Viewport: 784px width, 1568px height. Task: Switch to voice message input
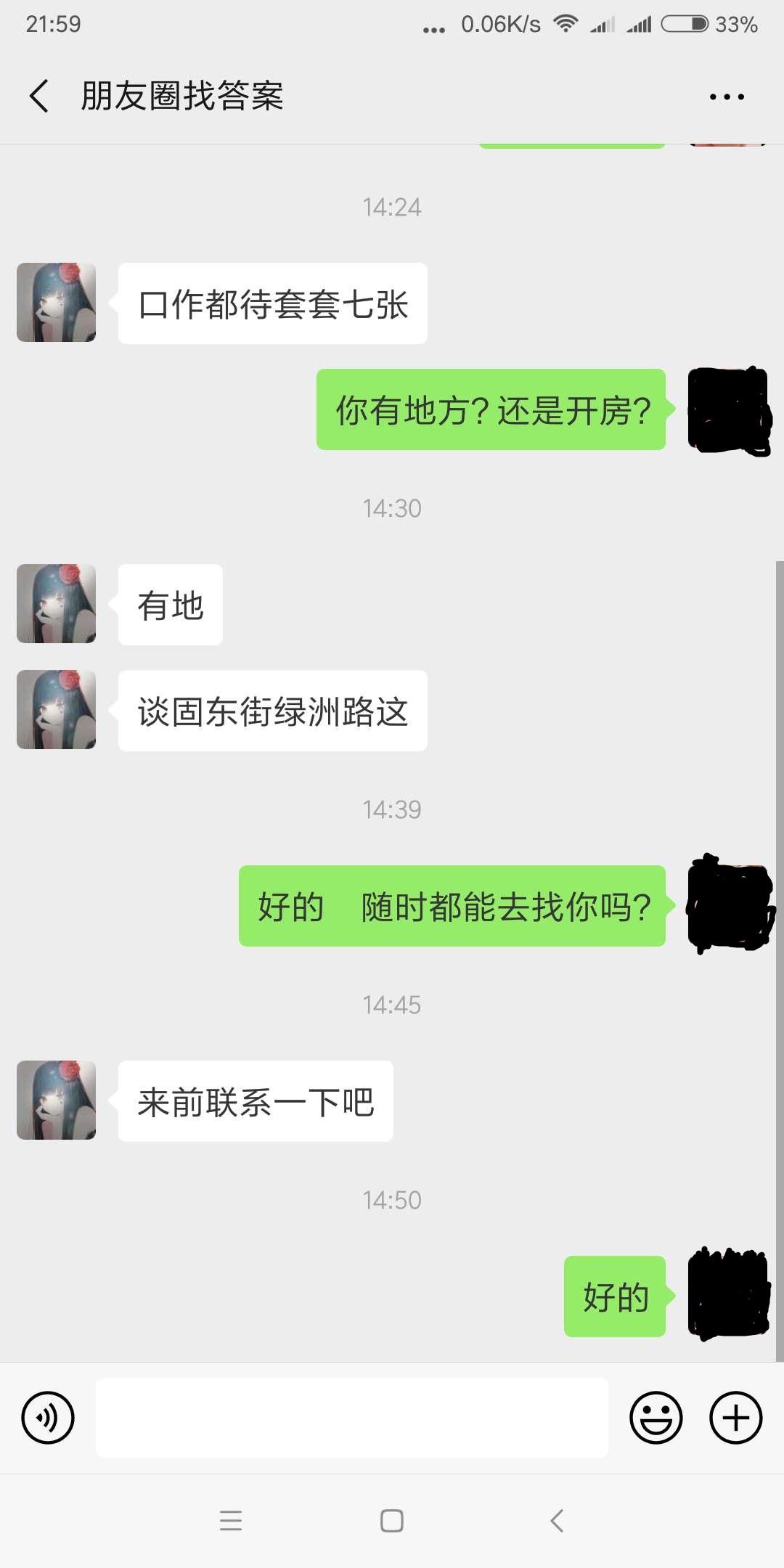(48, 1418)
